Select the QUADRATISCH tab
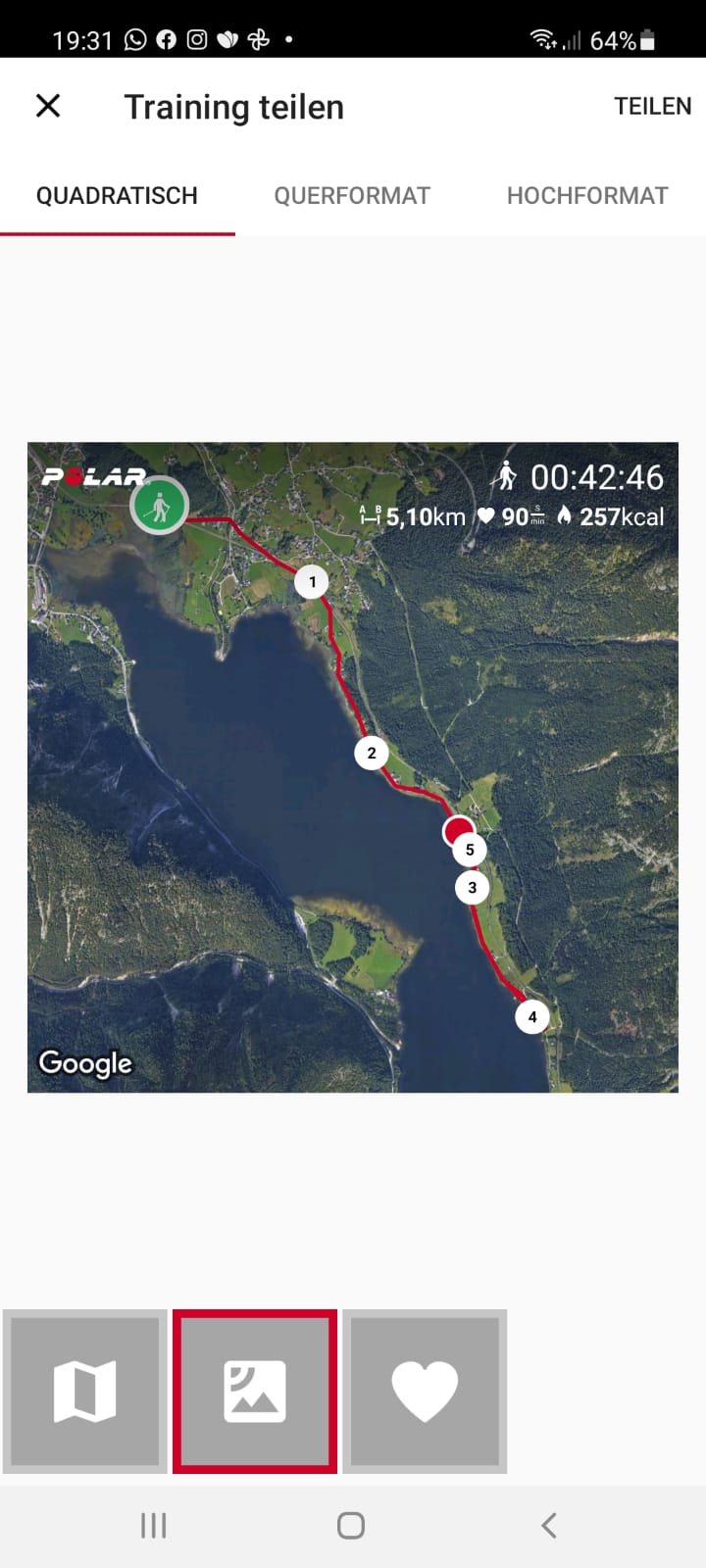The height and width of the screenshot is (1568, 706). [117, 196]
